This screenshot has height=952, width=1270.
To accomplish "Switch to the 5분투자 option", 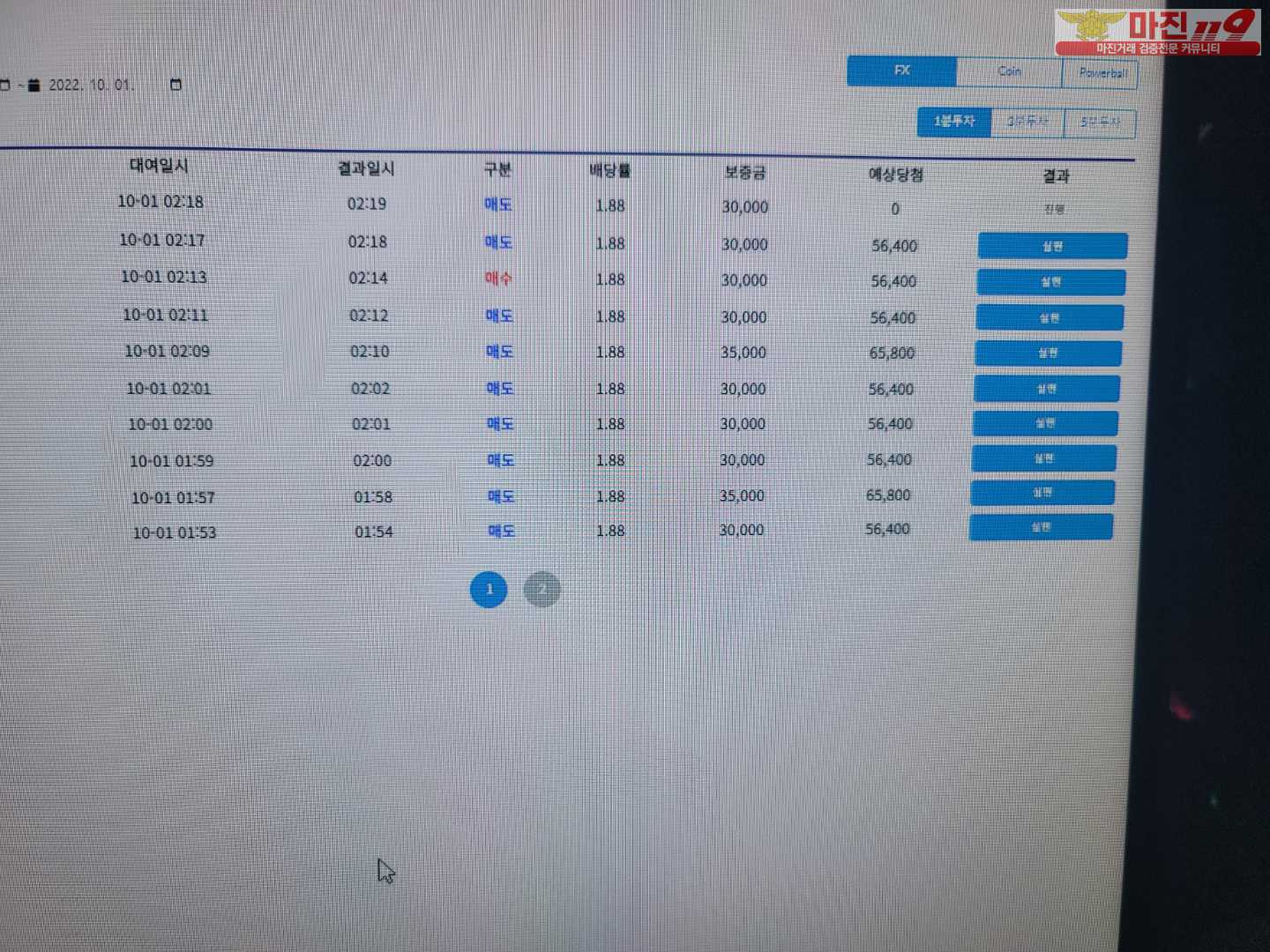I will pyautogui.click(x=1100, y=123).
